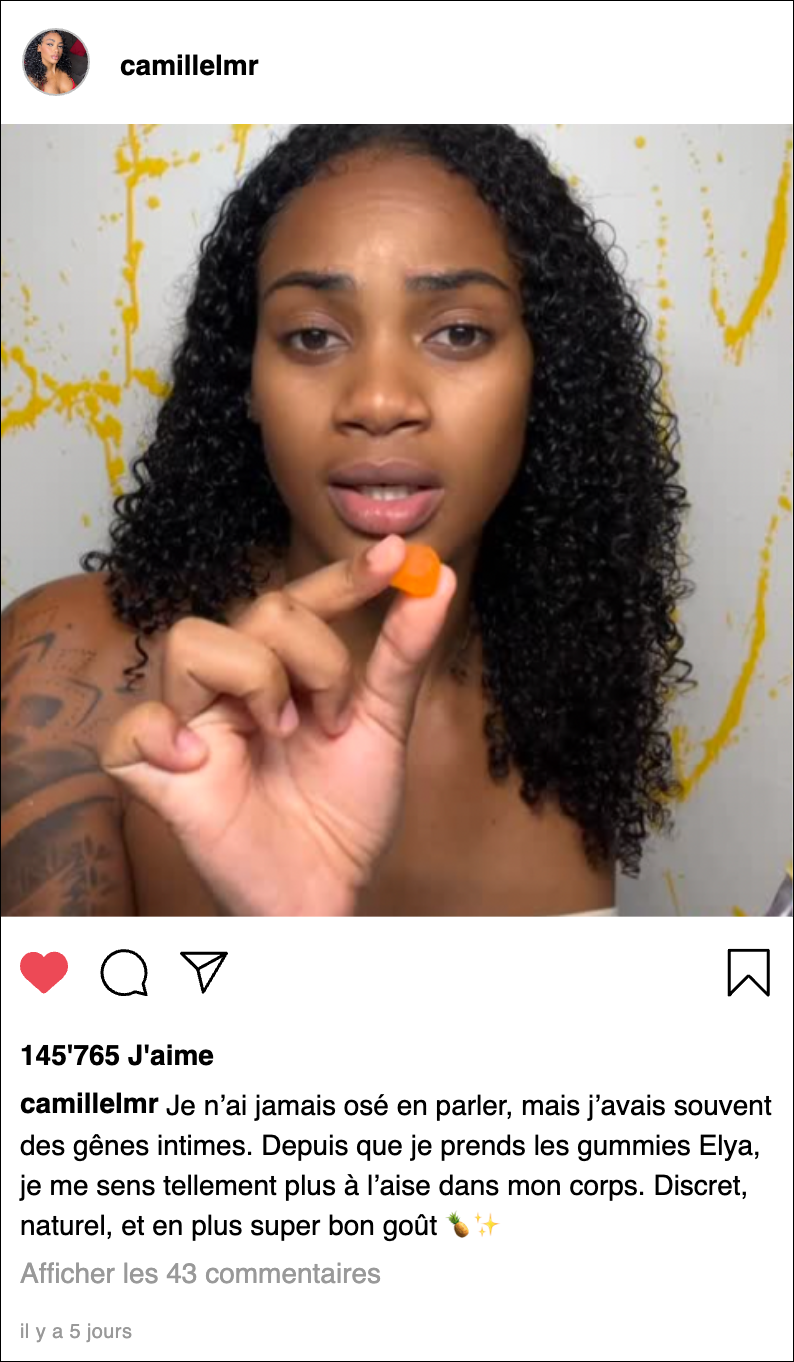Open camillelmr's profile picture
Image resolution: width=794 pixels, height=1362 pixels.
[x=56, y=62]
